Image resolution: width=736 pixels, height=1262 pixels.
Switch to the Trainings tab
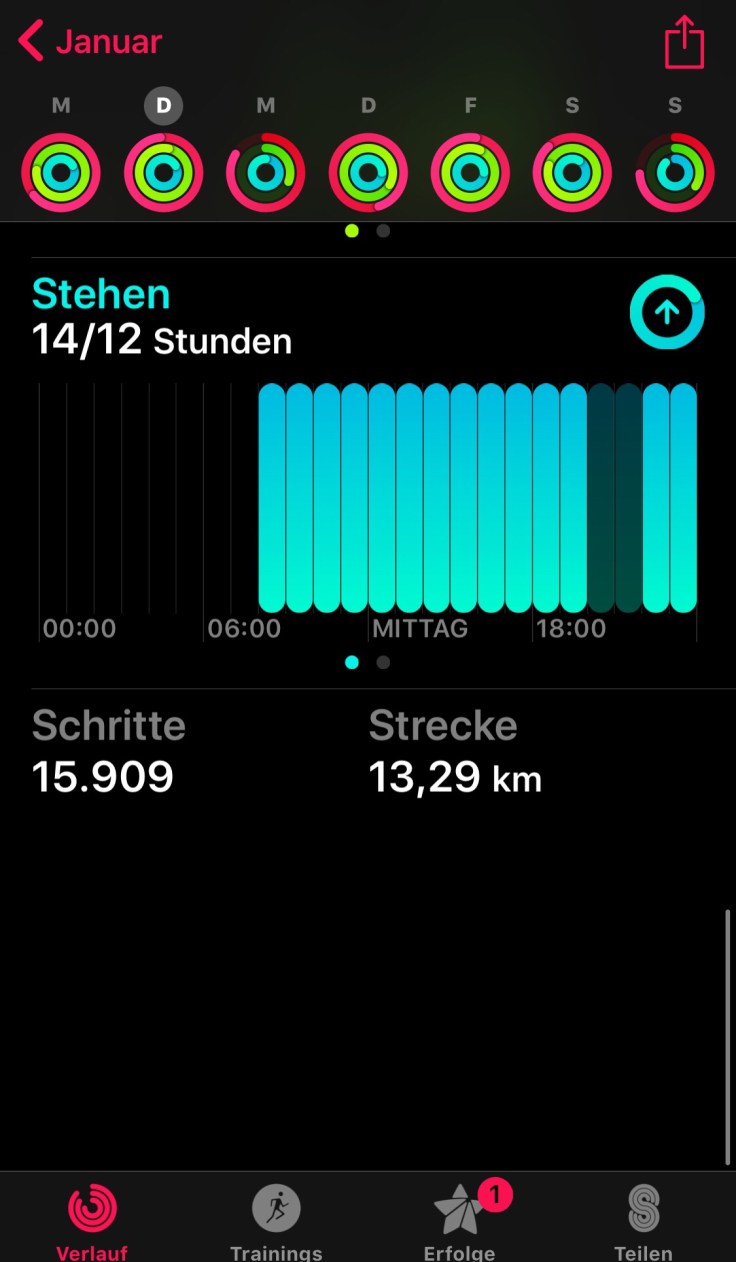276,1218
